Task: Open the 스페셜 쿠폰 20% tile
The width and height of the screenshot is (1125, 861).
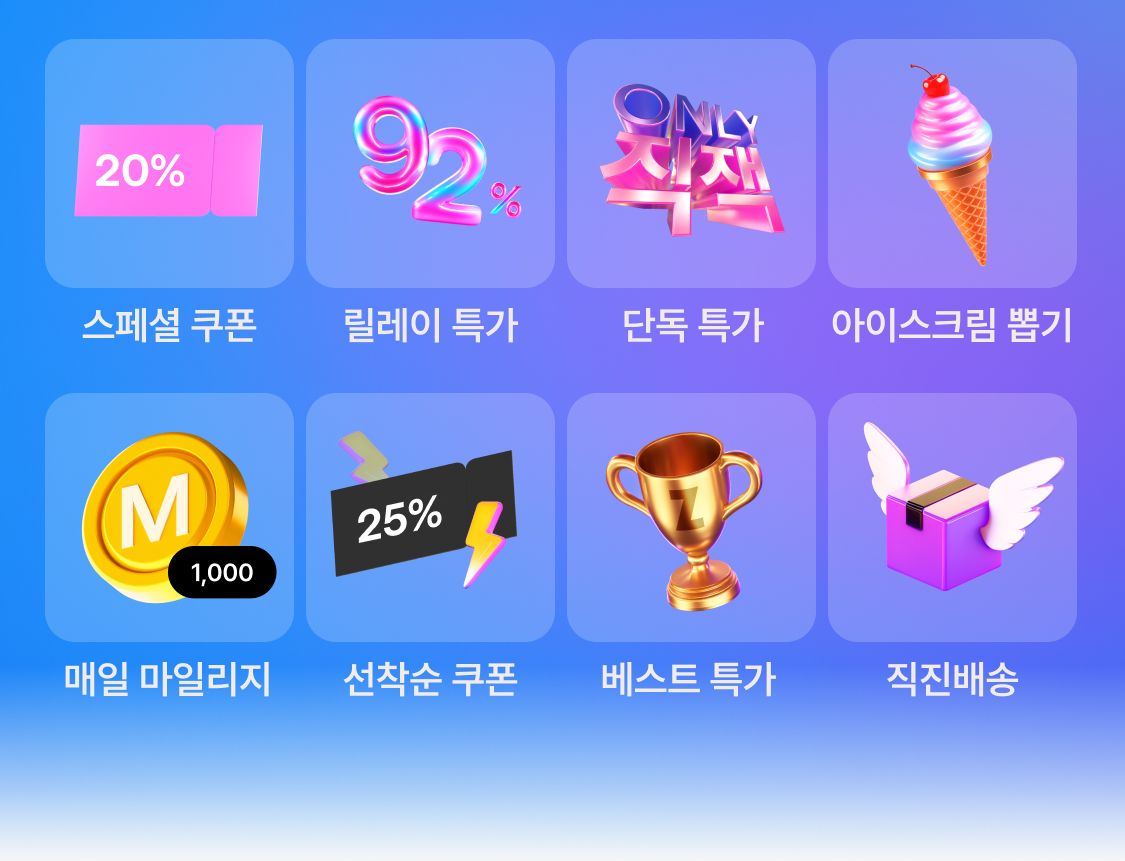Action: tap(169, 164)
